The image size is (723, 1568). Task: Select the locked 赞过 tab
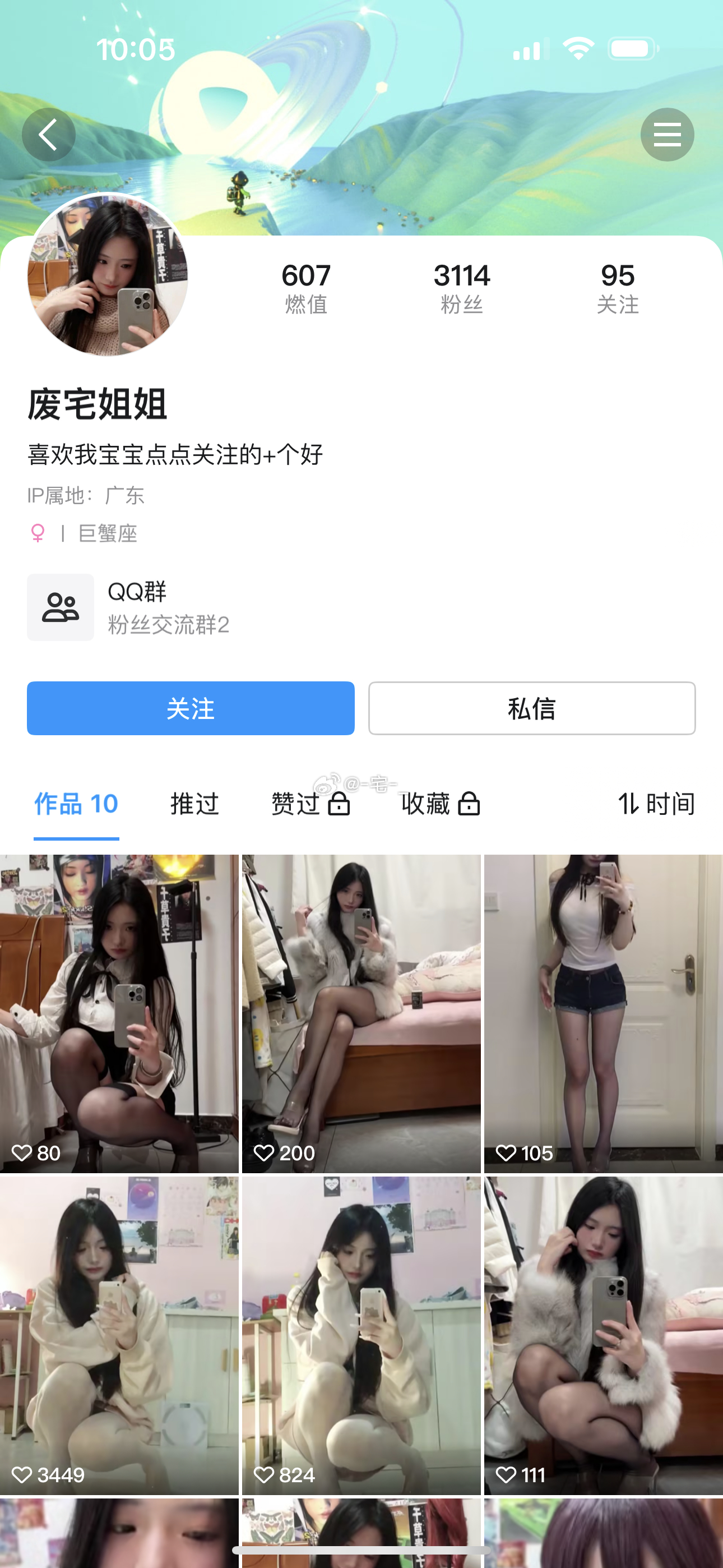(x=310, y=804)
